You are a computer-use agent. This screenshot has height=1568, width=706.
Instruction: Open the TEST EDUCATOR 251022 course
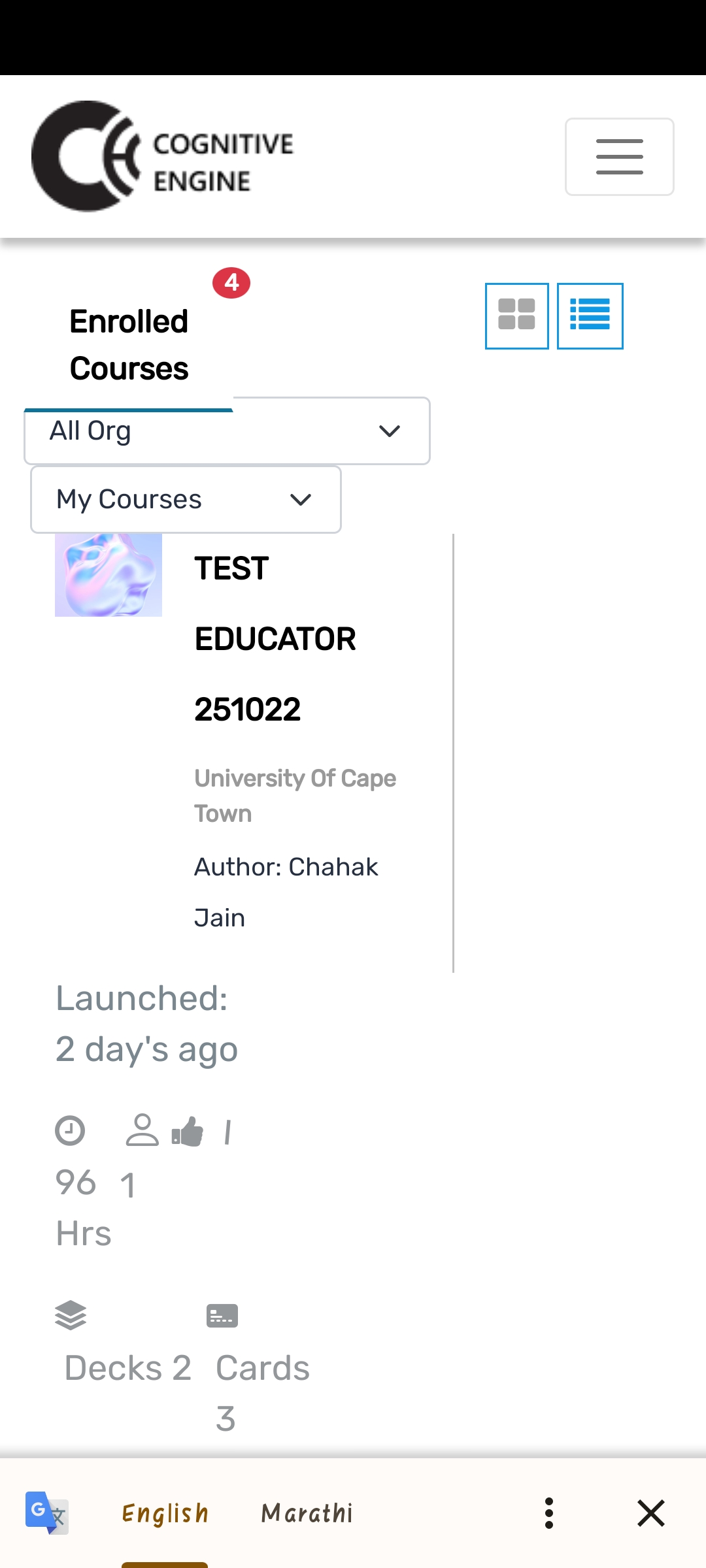(x=275, y=638)
